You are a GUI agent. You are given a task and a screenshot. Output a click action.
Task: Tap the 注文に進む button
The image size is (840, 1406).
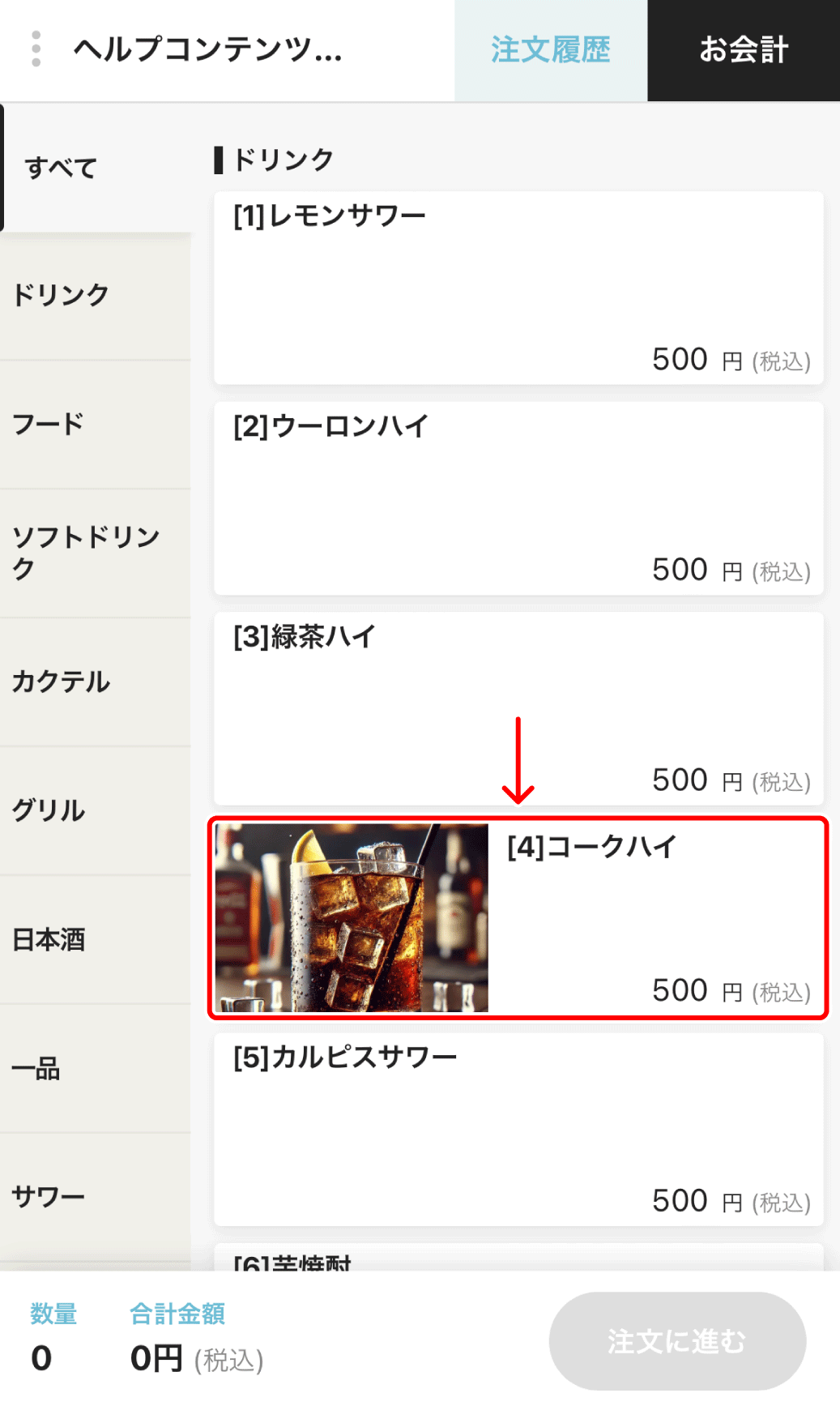coord(677,1341)
